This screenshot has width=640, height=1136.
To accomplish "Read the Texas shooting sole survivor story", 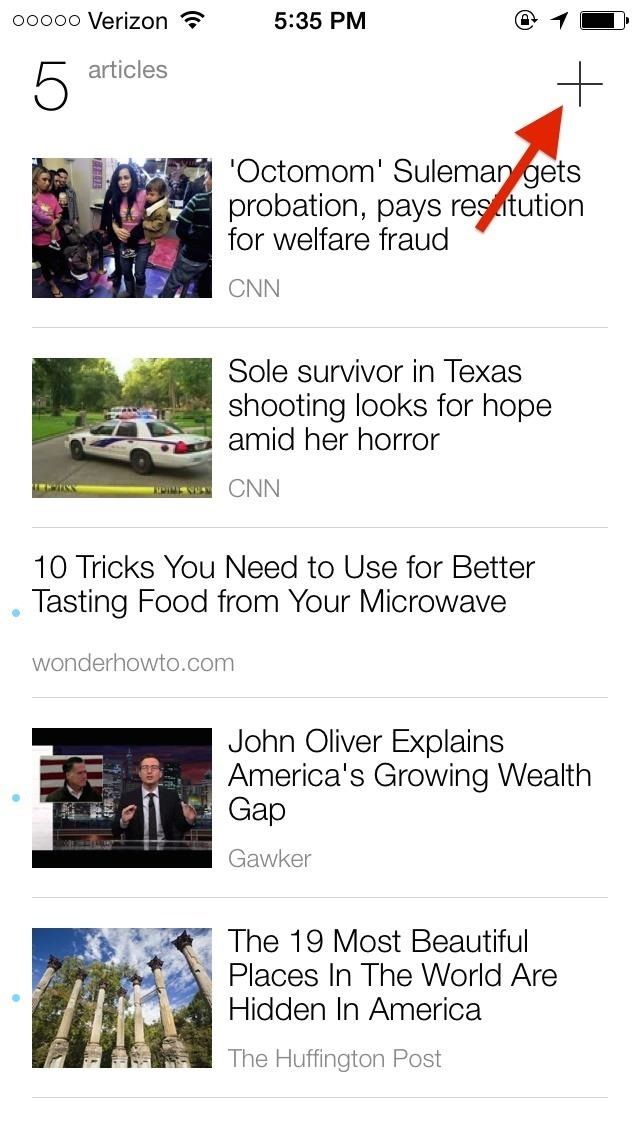I will (390, 406).
